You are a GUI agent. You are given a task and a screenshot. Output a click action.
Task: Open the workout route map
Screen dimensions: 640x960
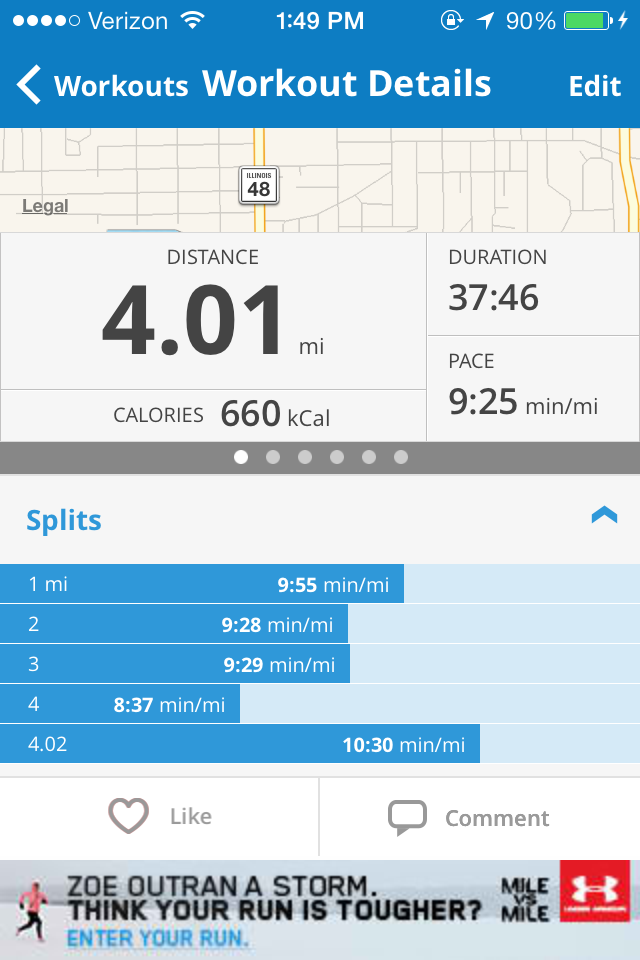click(320, 180)
